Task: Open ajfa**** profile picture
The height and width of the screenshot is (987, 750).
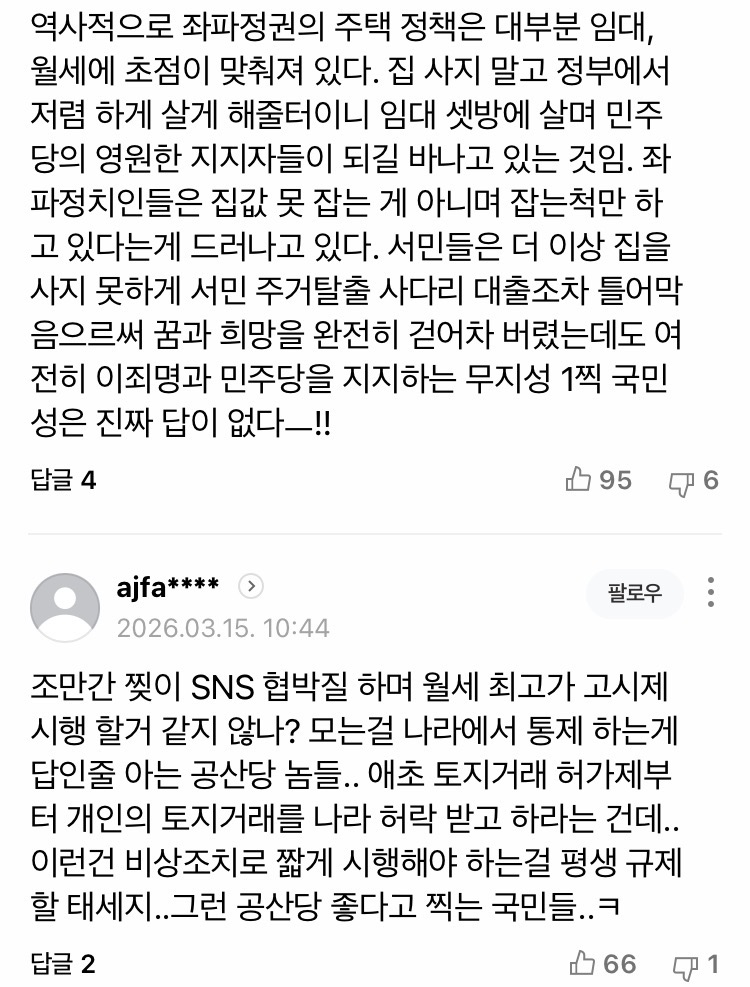Action: [x=65, y=607]
